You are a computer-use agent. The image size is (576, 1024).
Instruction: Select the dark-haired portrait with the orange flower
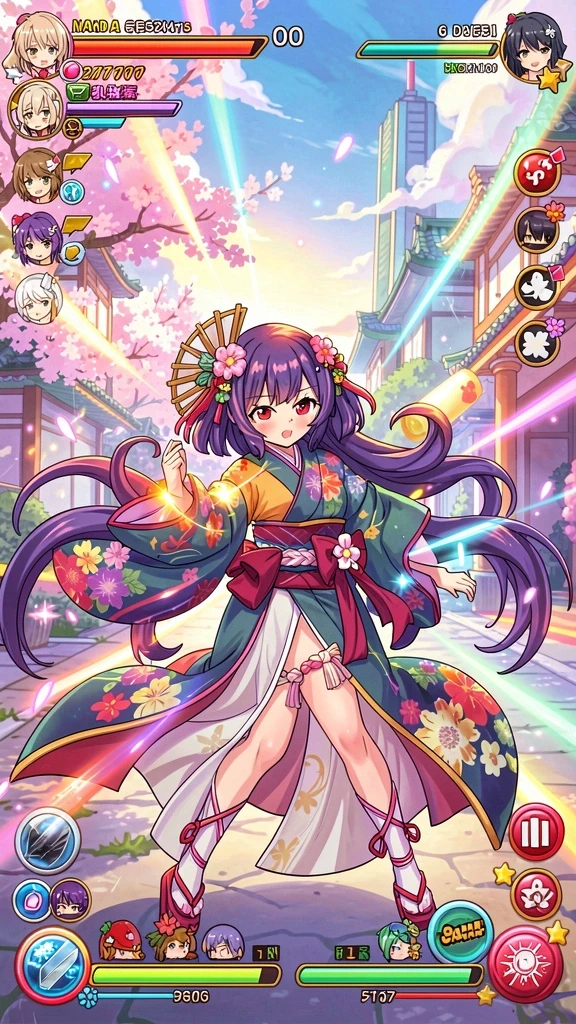537,229
